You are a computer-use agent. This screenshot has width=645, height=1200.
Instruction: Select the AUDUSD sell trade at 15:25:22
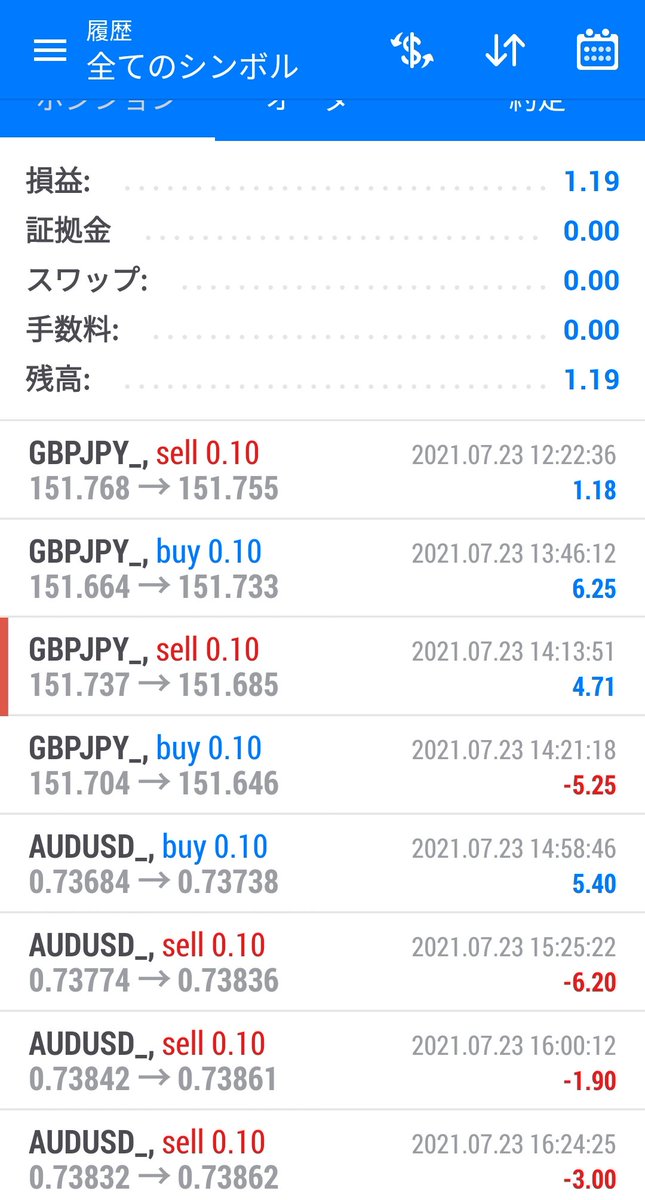point(322,962)
